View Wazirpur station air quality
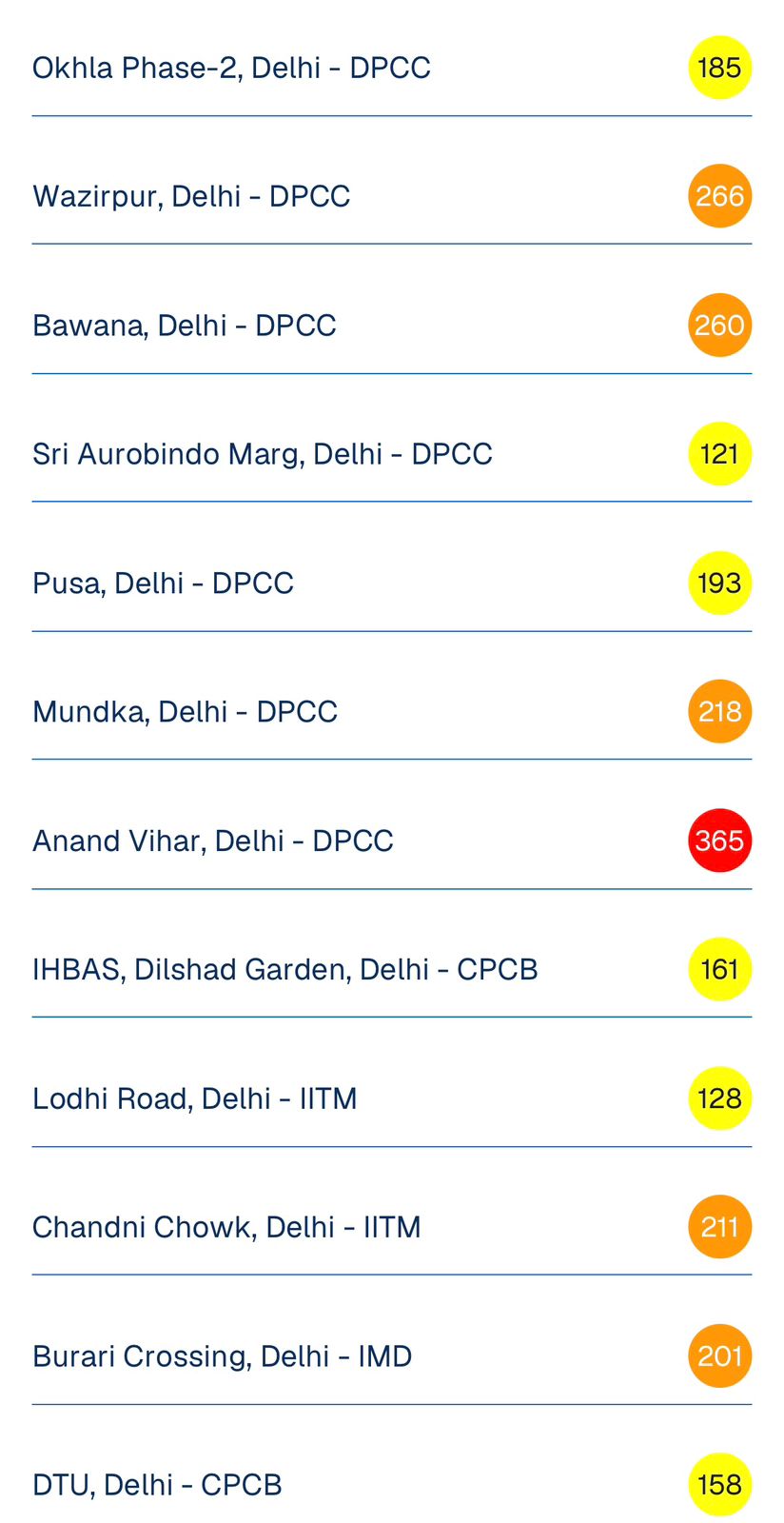 click(x=191, y=196)
